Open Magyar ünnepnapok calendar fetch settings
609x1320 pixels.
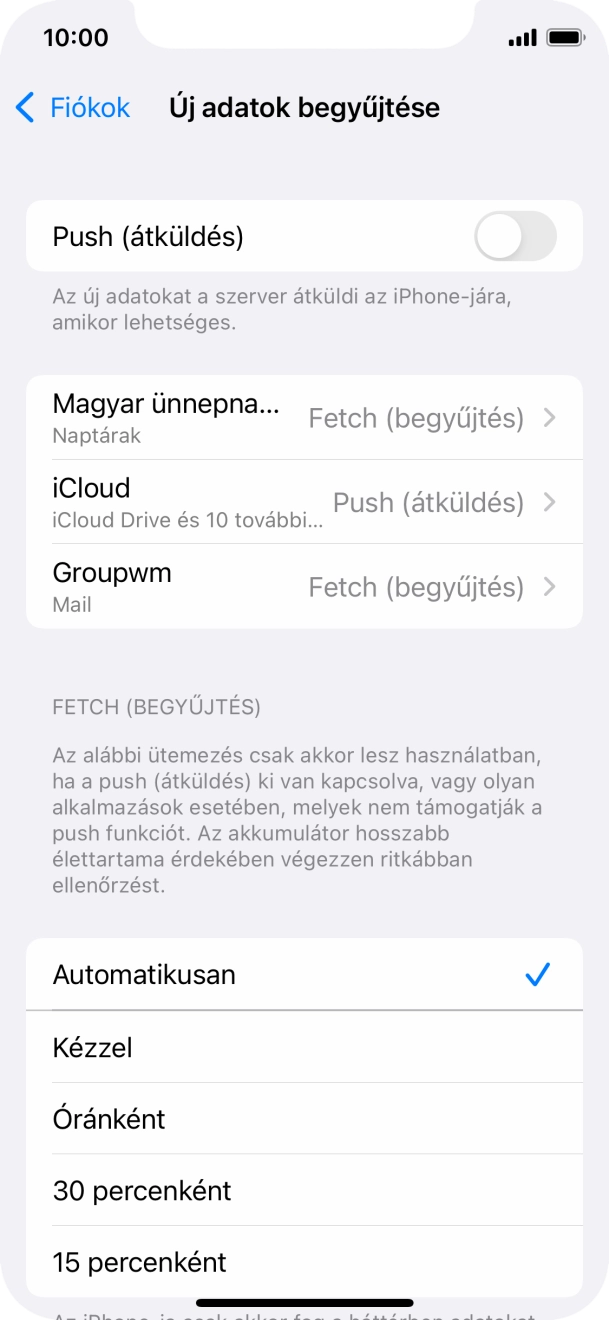(304, 418)
